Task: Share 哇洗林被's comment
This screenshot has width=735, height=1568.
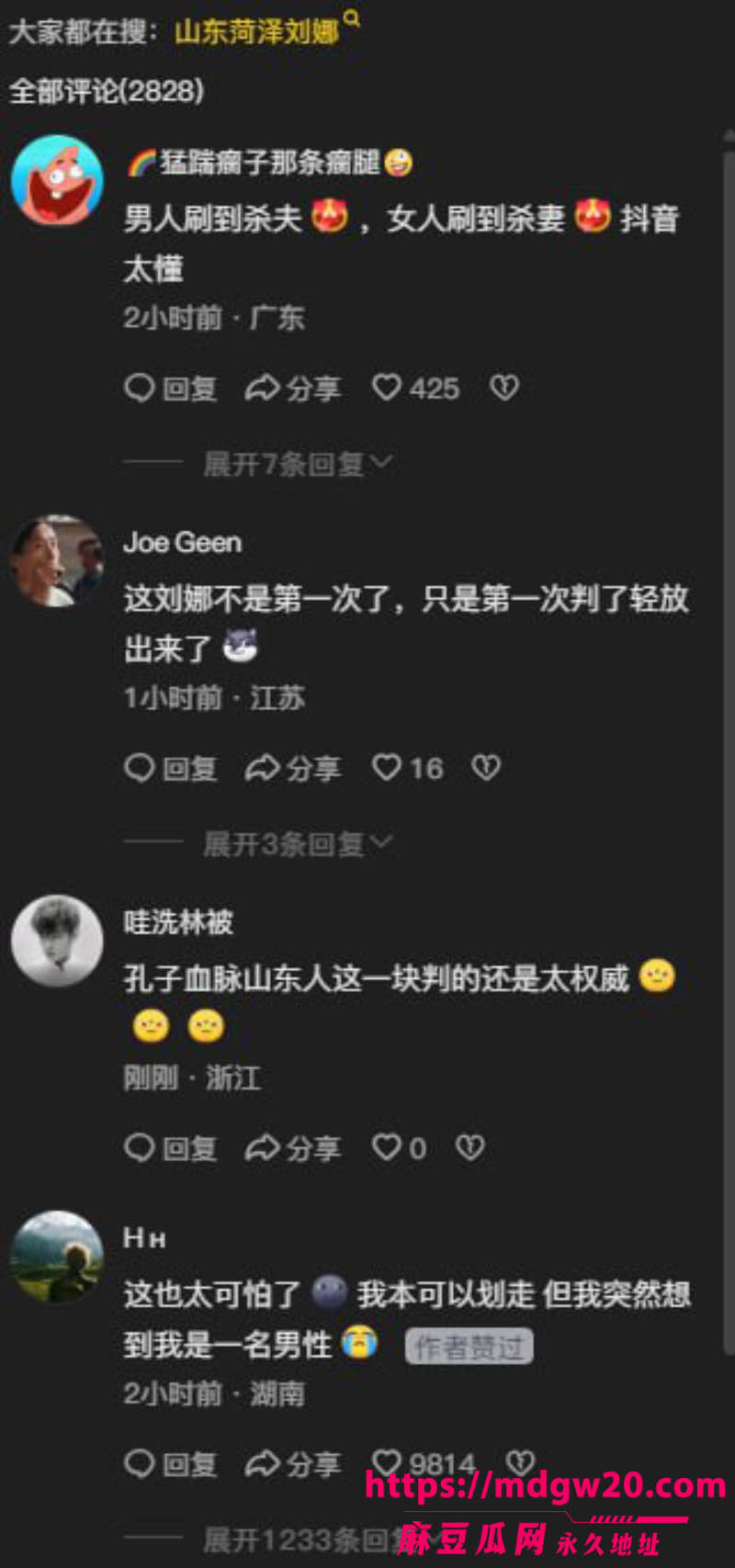Action: [x=293, y=1147]
